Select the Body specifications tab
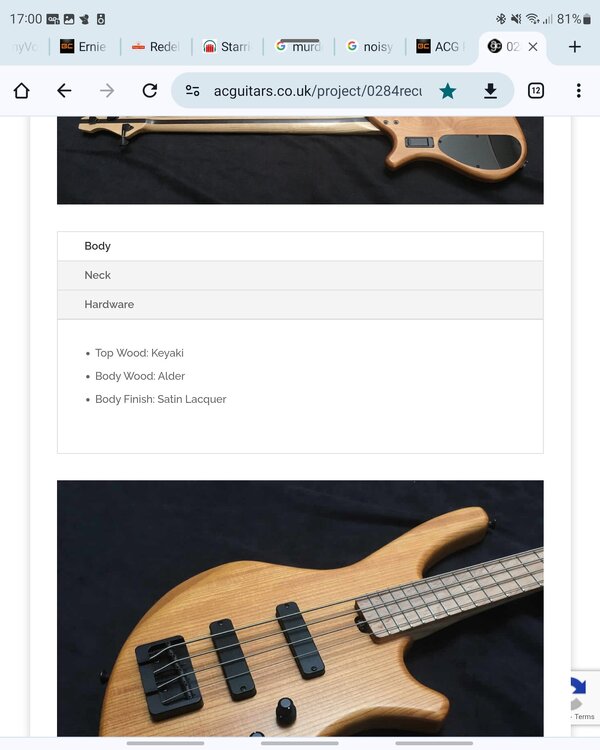Viewport: 600px width, 750px height. point(98,246)
